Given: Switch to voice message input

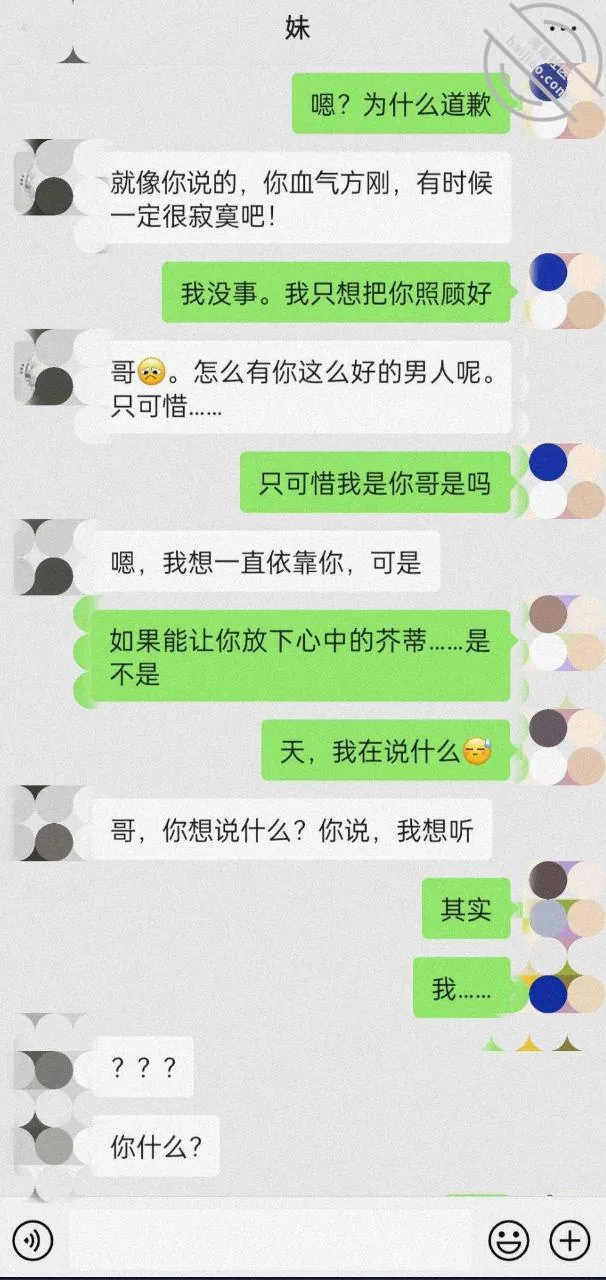Looking at the screenshot, I should click(x=33, y=1241).
